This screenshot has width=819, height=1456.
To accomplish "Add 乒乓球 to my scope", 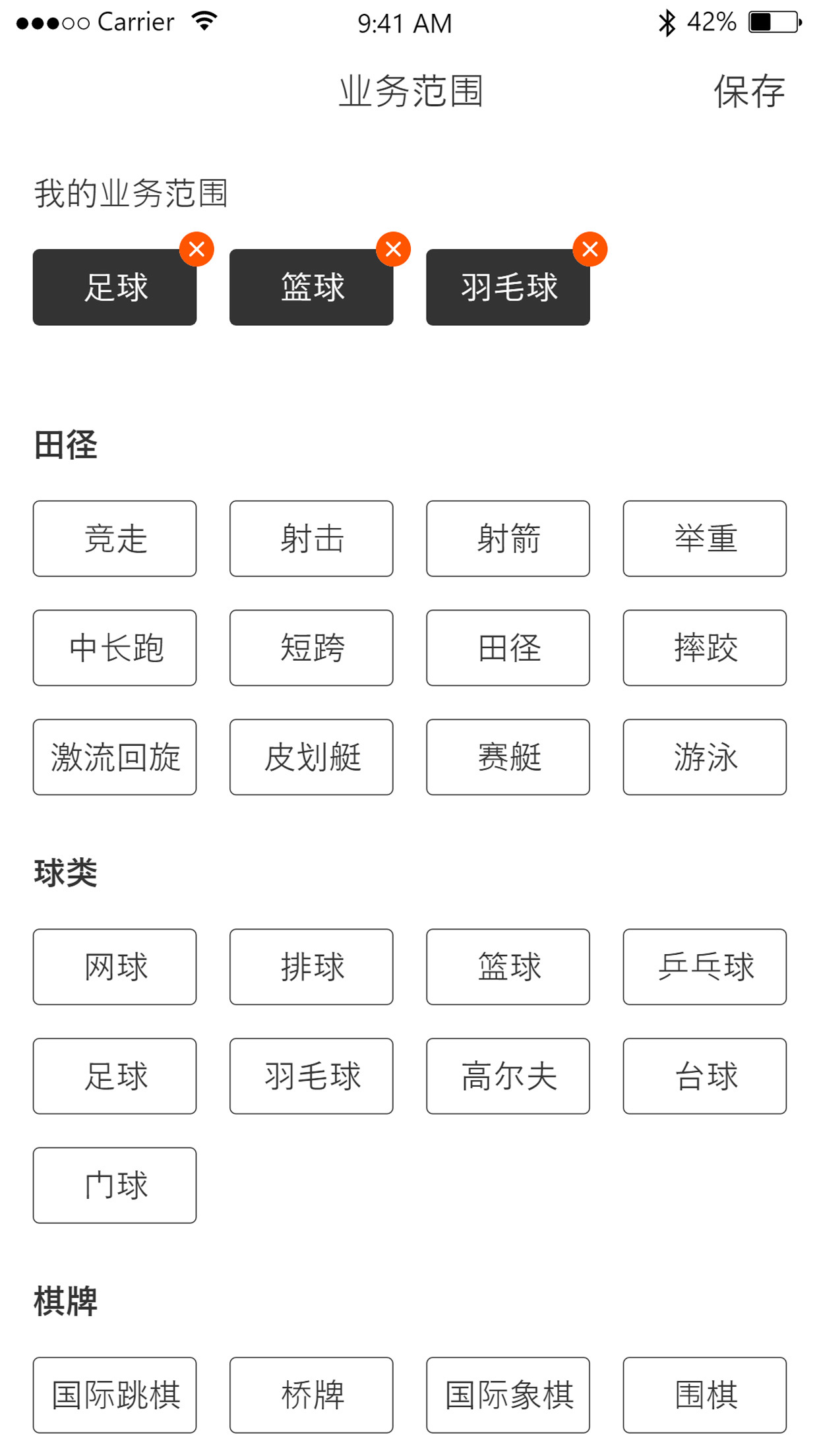I will (704, 967).
